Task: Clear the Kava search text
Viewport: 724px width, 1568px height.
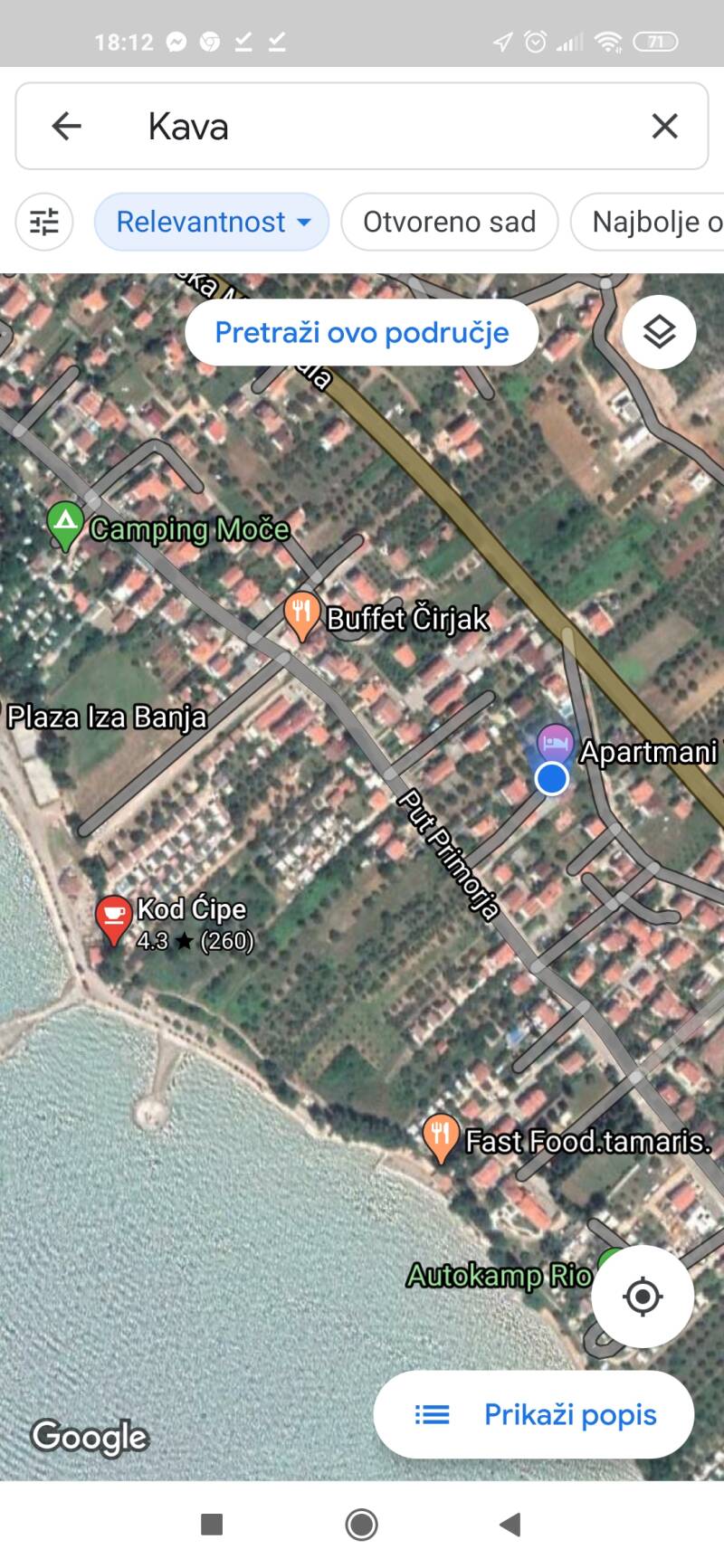Action: coord(664,126)
